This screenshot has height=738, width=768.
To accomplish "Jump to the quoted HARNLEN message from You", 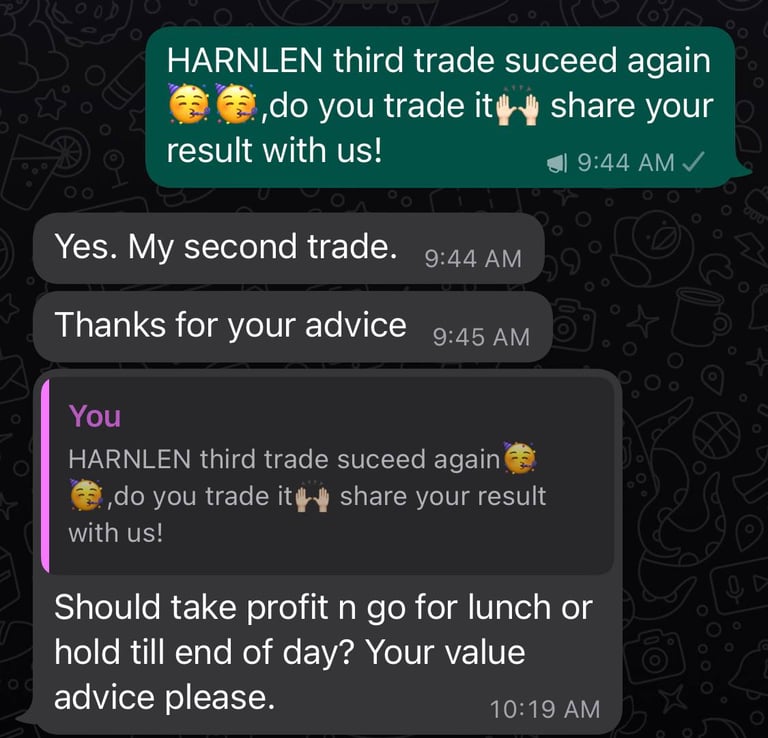I will (x=326, y=476).
